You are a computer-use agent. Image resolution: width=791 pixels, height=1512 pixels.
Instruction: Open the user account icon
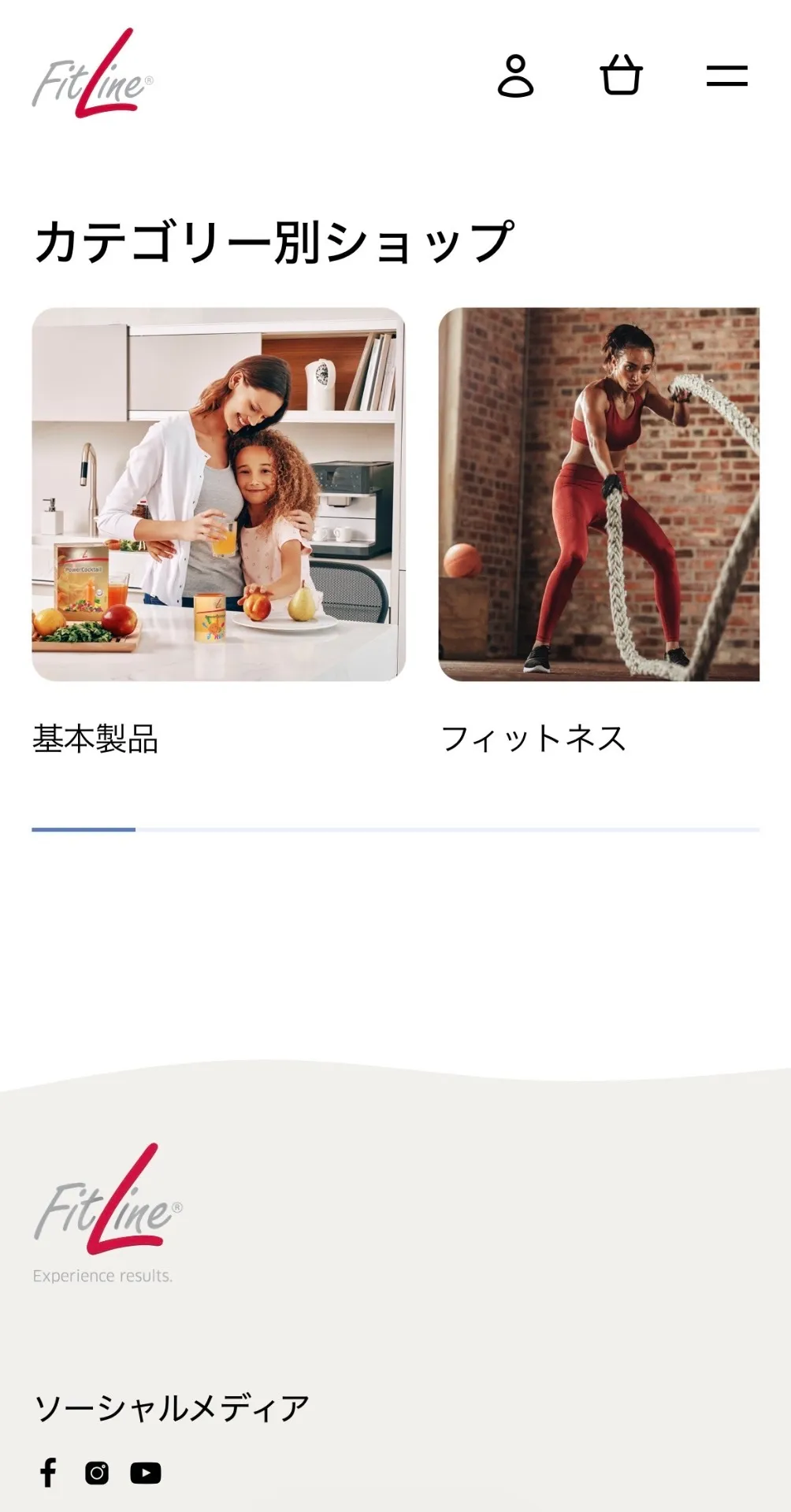(x=515, y=76)
